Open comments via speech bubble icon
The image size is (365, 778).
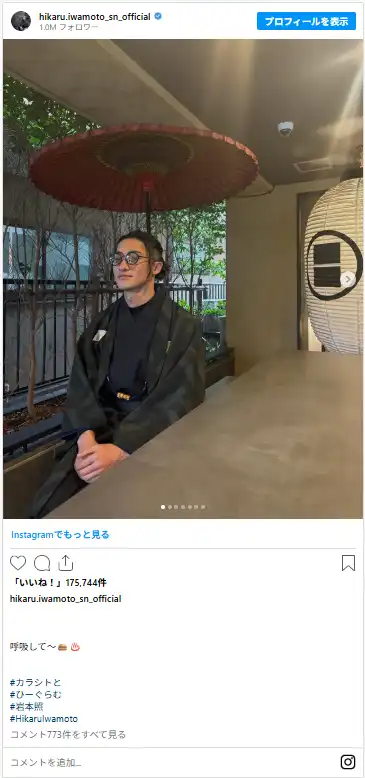tap(42, 563)
